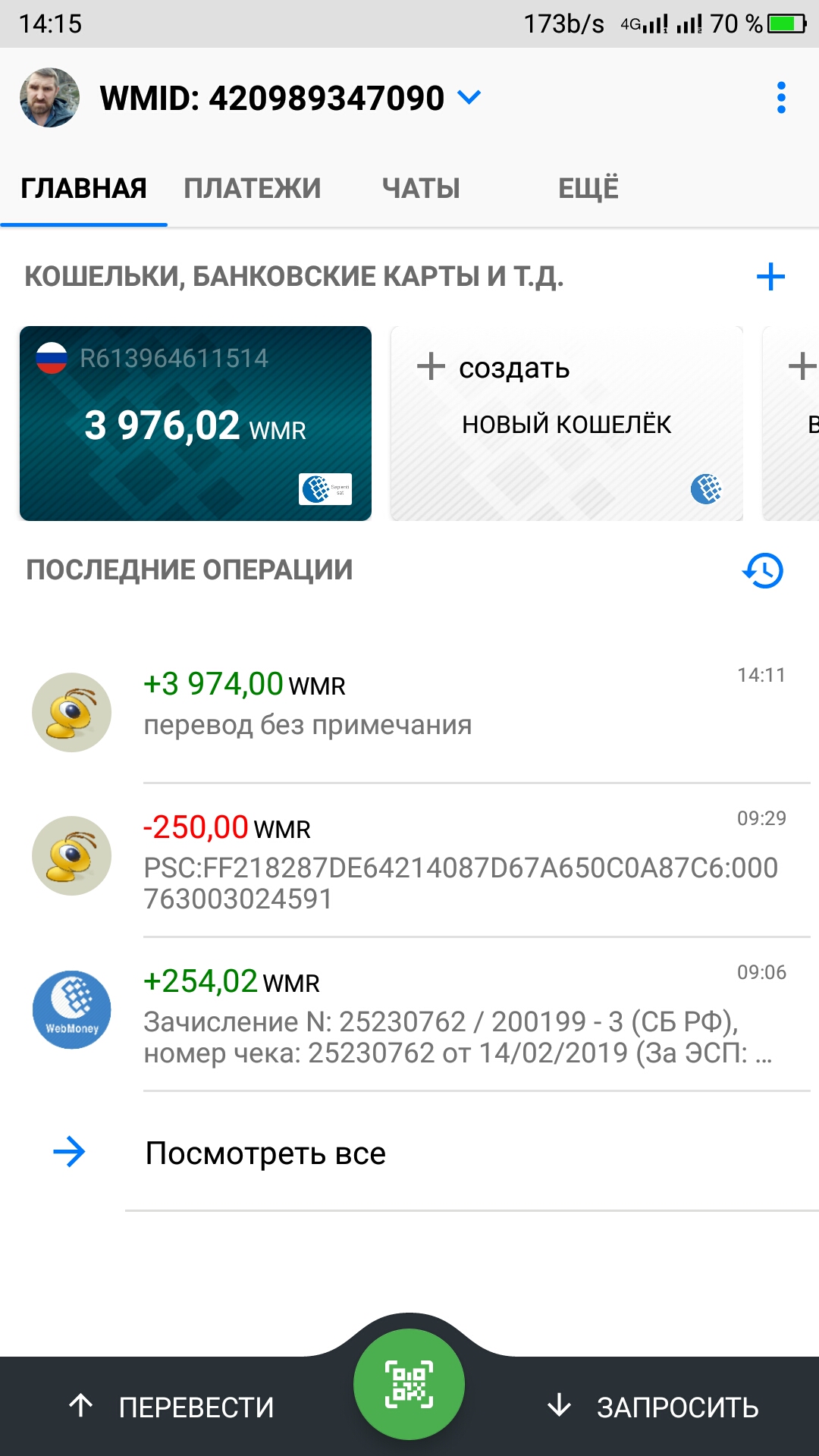Tap создать НОВЫЙ КОШЕЛЁК card
819x1456 pixels.
pos(566,423)
